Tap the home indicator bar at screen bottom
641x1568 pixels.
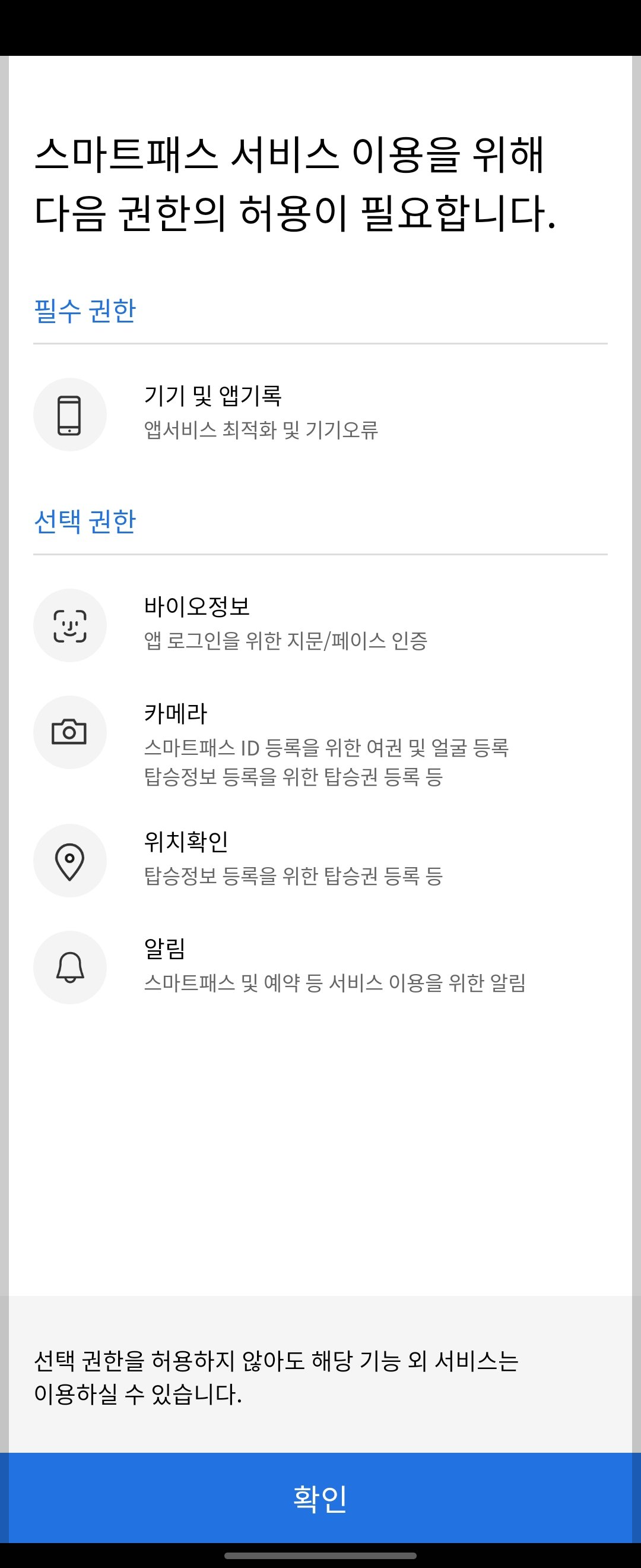tap(320, 1556)
